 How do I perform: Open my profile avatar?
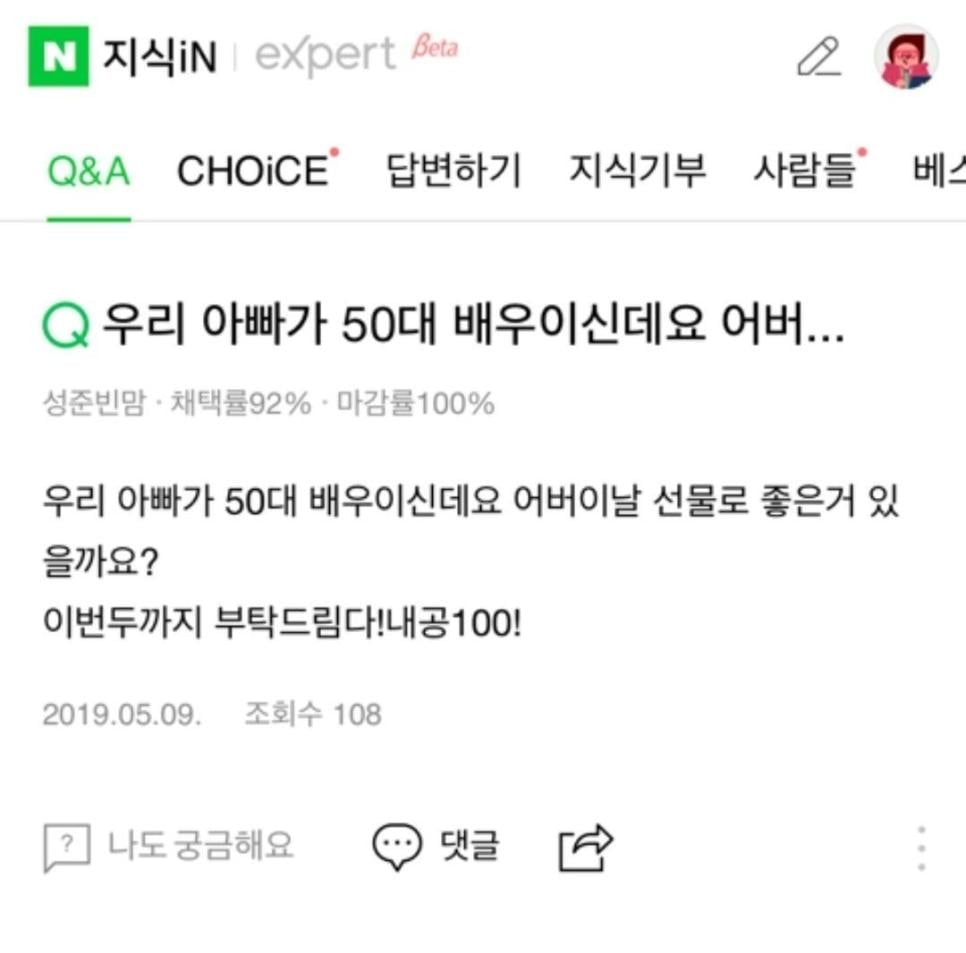coord(906,57)
